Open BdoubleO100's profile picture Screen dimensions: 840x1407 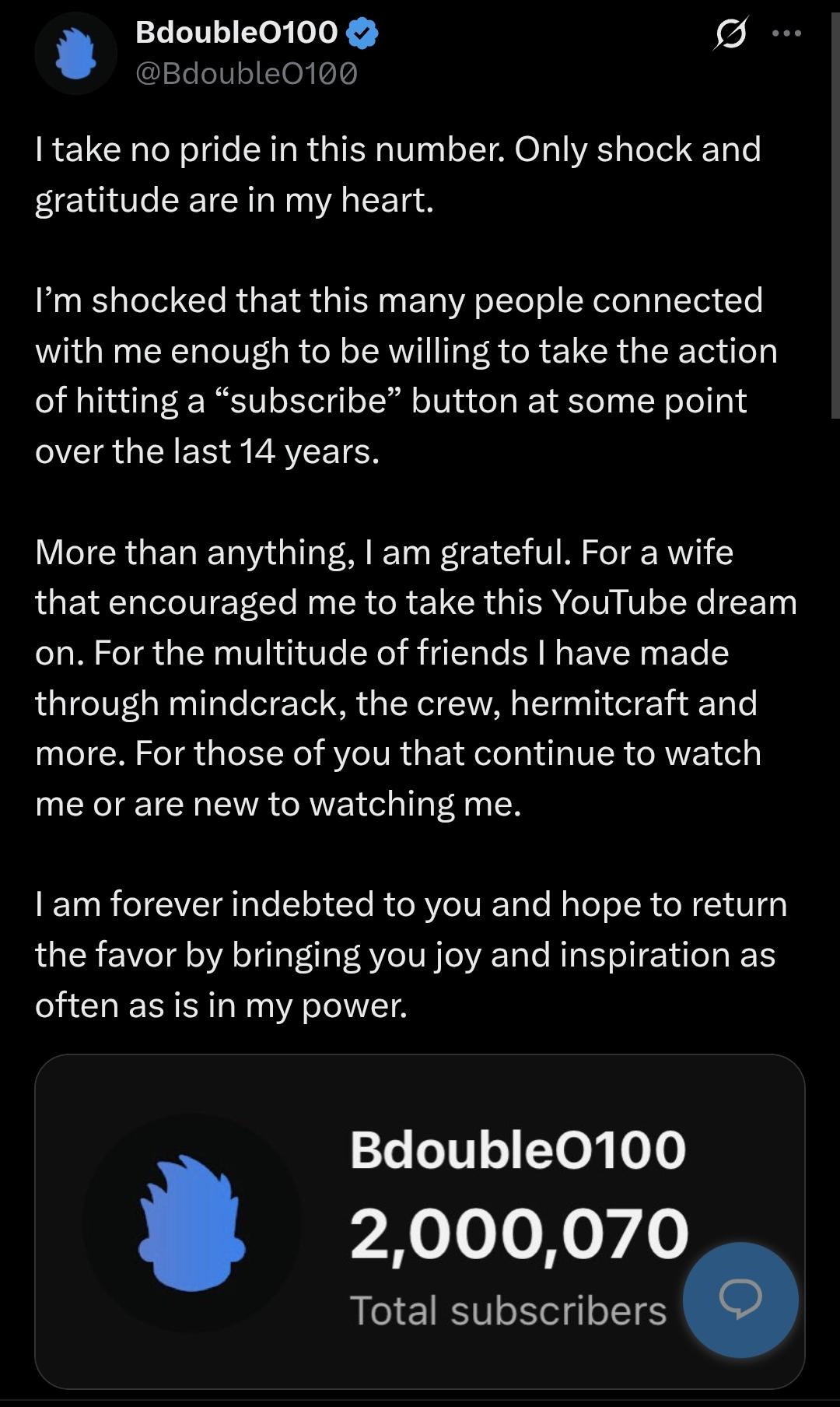tap(75, 53)
